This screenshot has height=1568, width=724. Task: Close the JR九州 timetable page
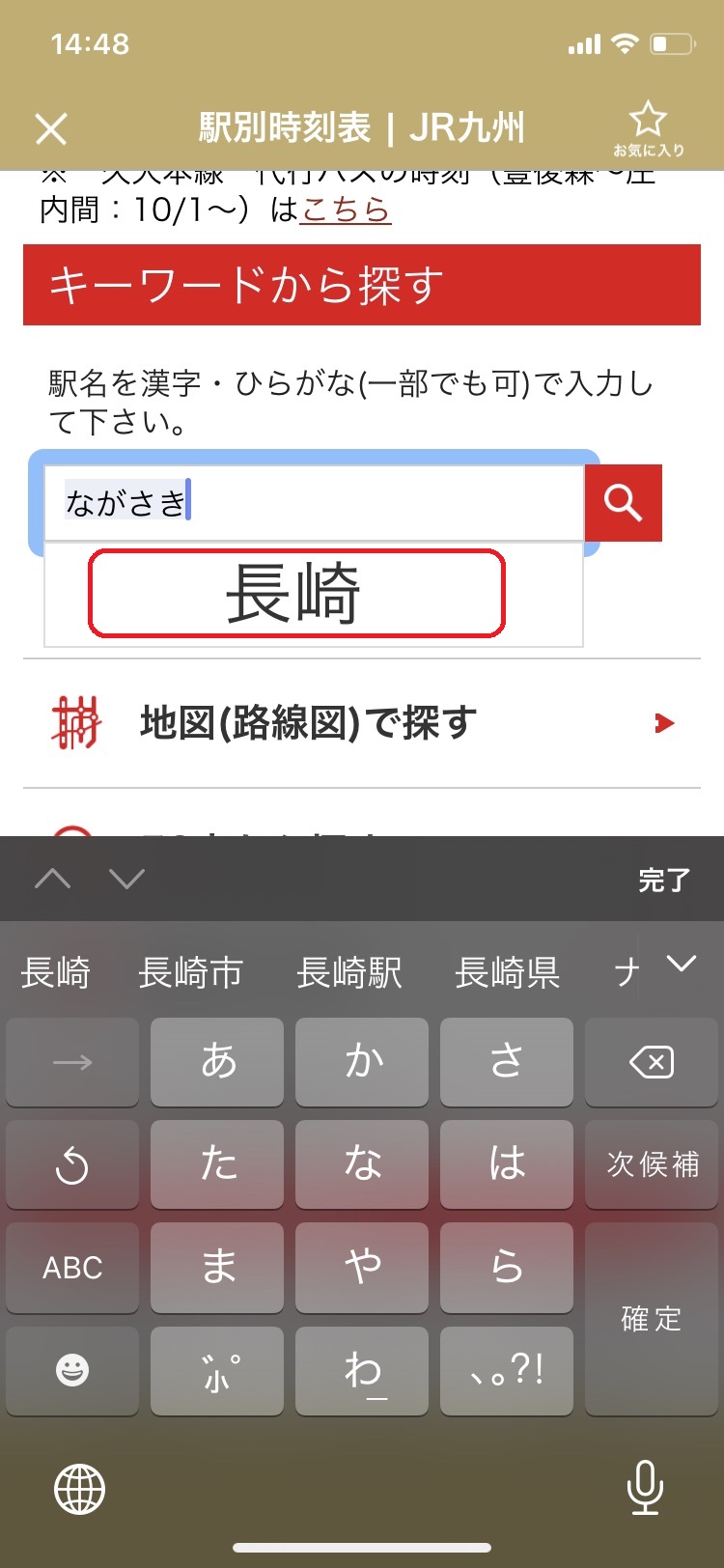point(50,128)
